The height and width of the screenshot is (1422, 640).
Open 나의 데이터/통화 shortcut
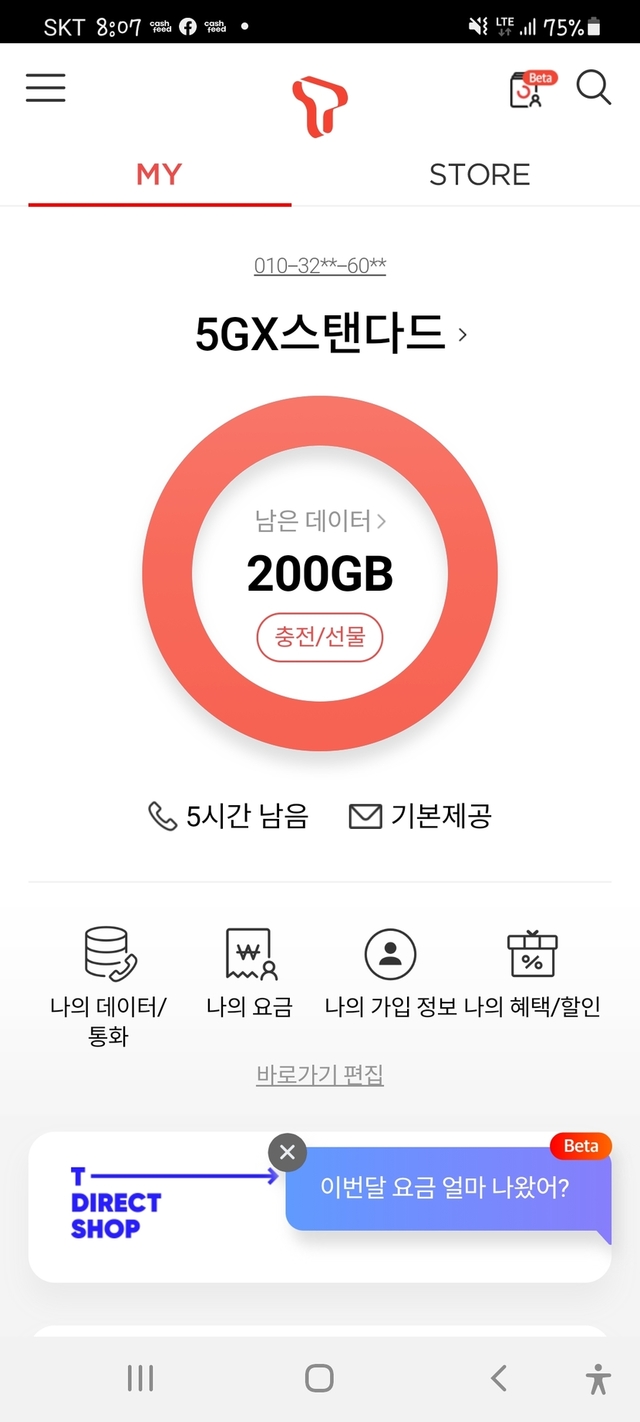tap(109, 984)
